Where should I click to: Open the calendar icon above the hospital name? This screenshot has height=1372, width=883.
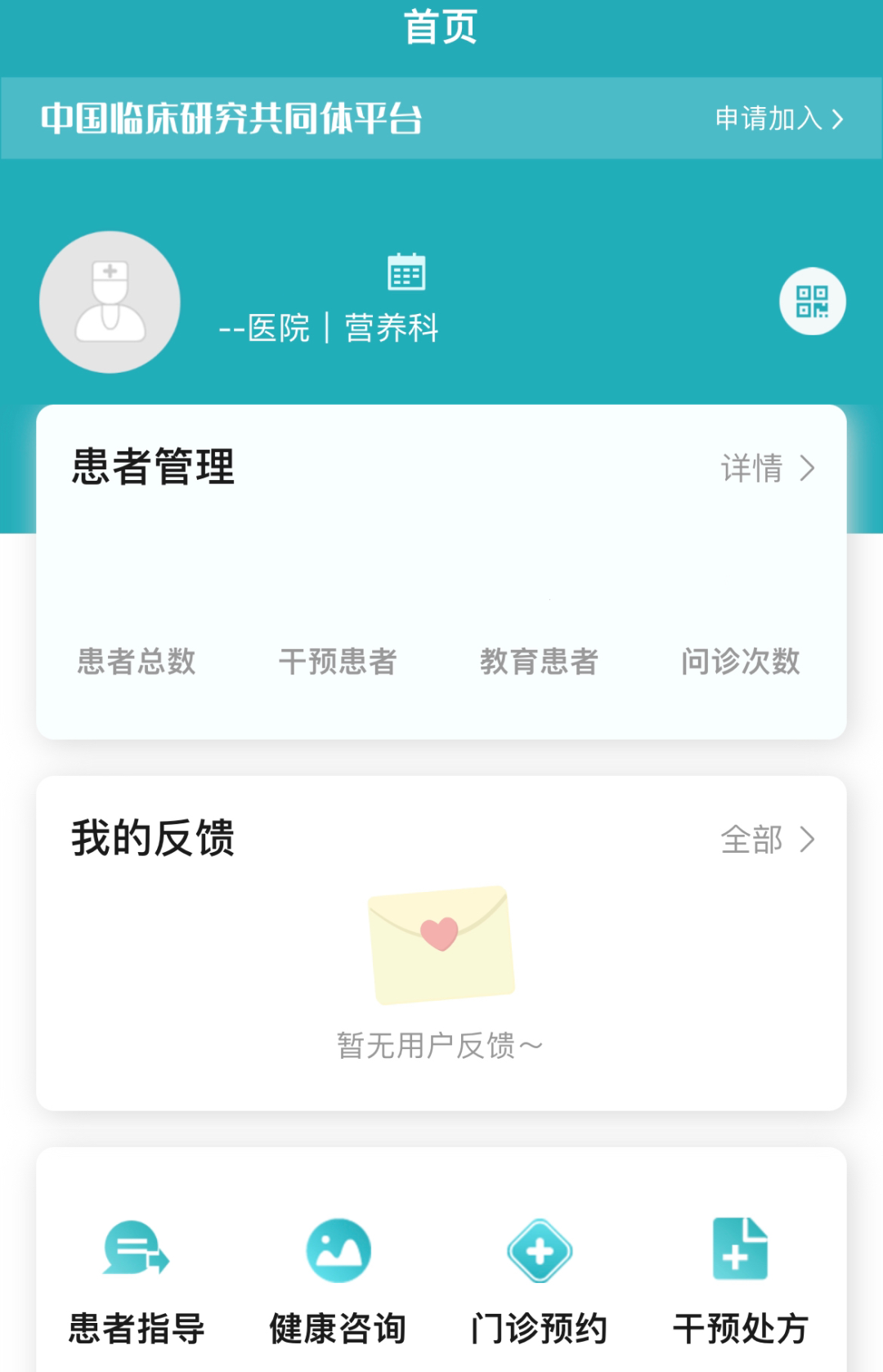406,272
